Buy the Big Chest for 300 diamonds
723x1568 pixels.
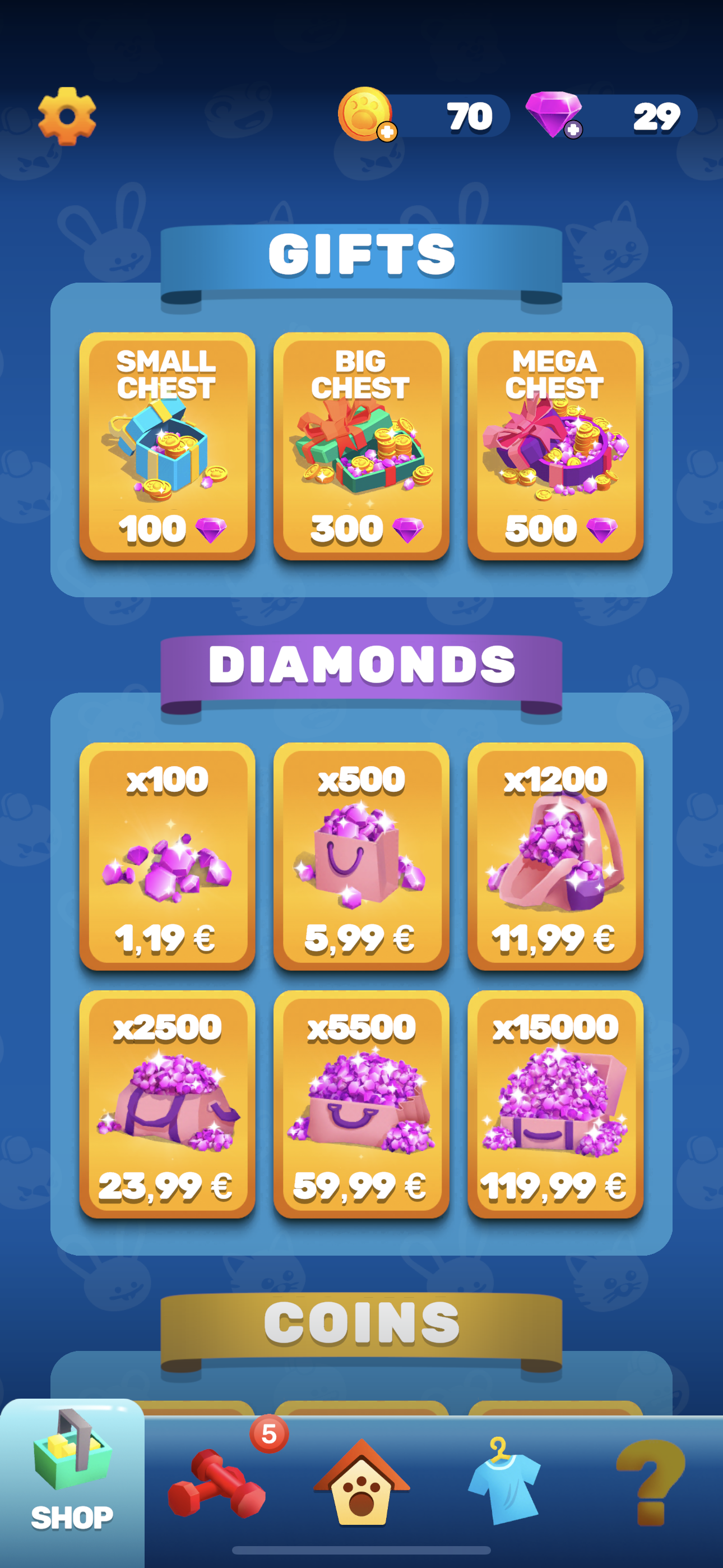[x=361, y=446]
